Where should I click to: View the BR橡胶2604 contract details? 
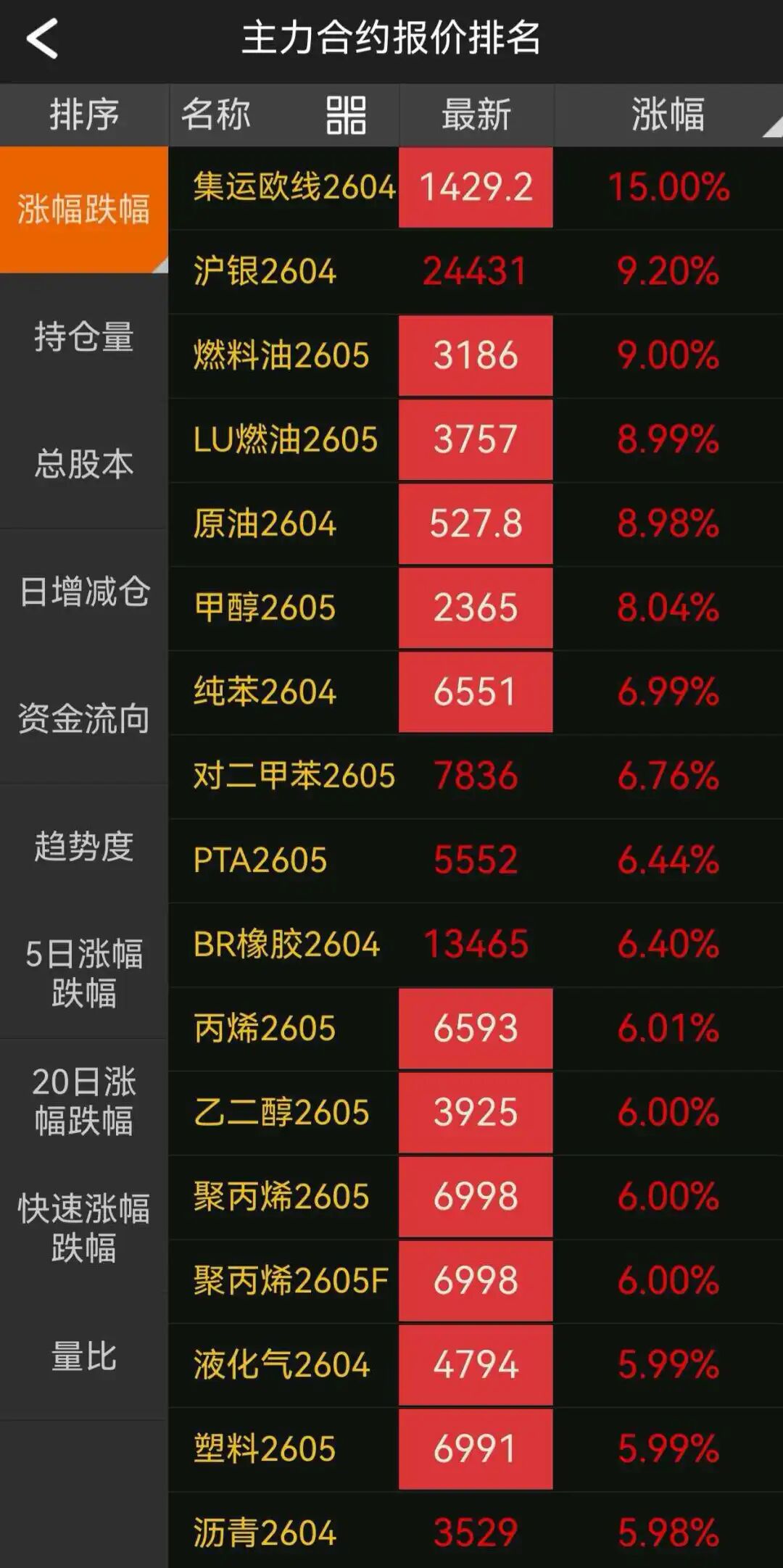pyautogui.click(x=287, y=945)
